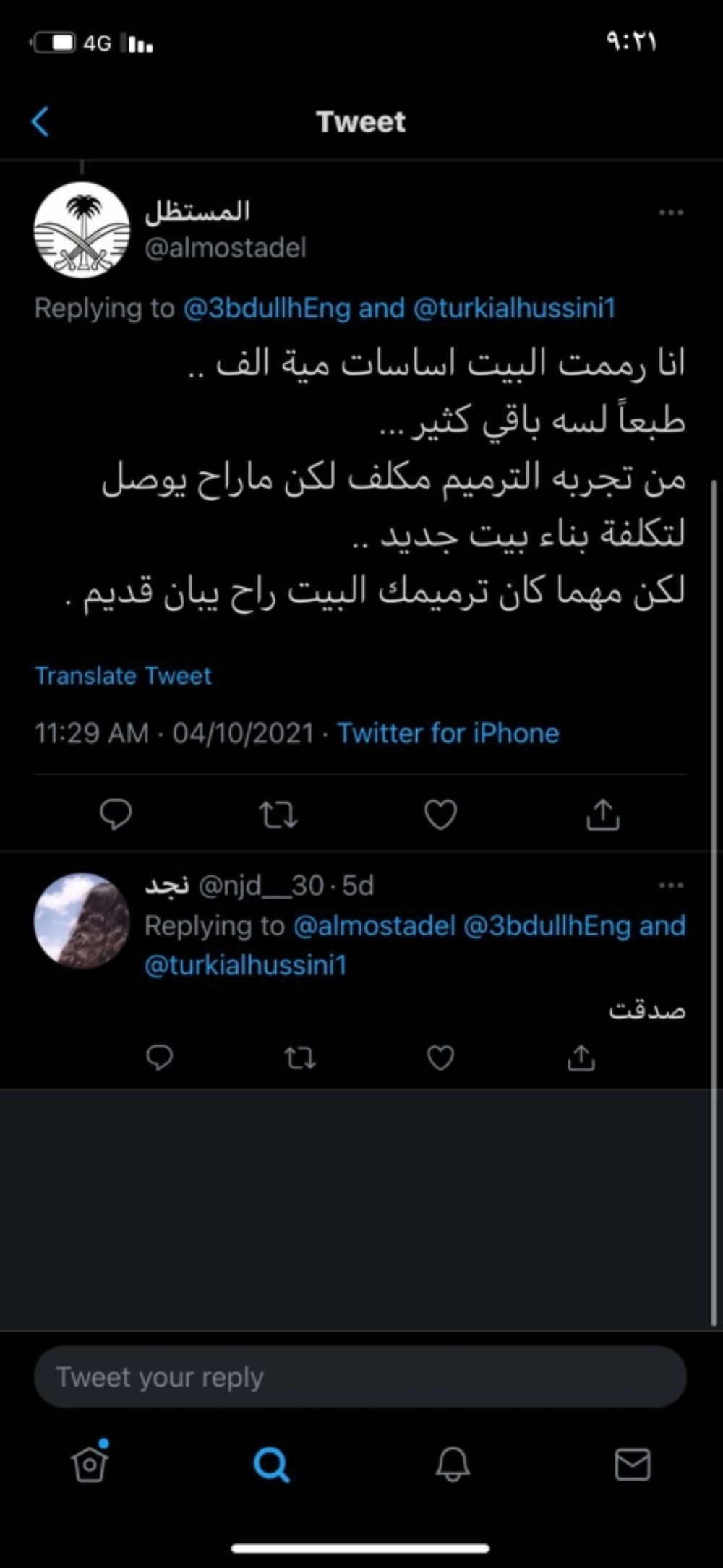
Task: Focus the Tweet your reply field
Action: tap(360, 1377)
